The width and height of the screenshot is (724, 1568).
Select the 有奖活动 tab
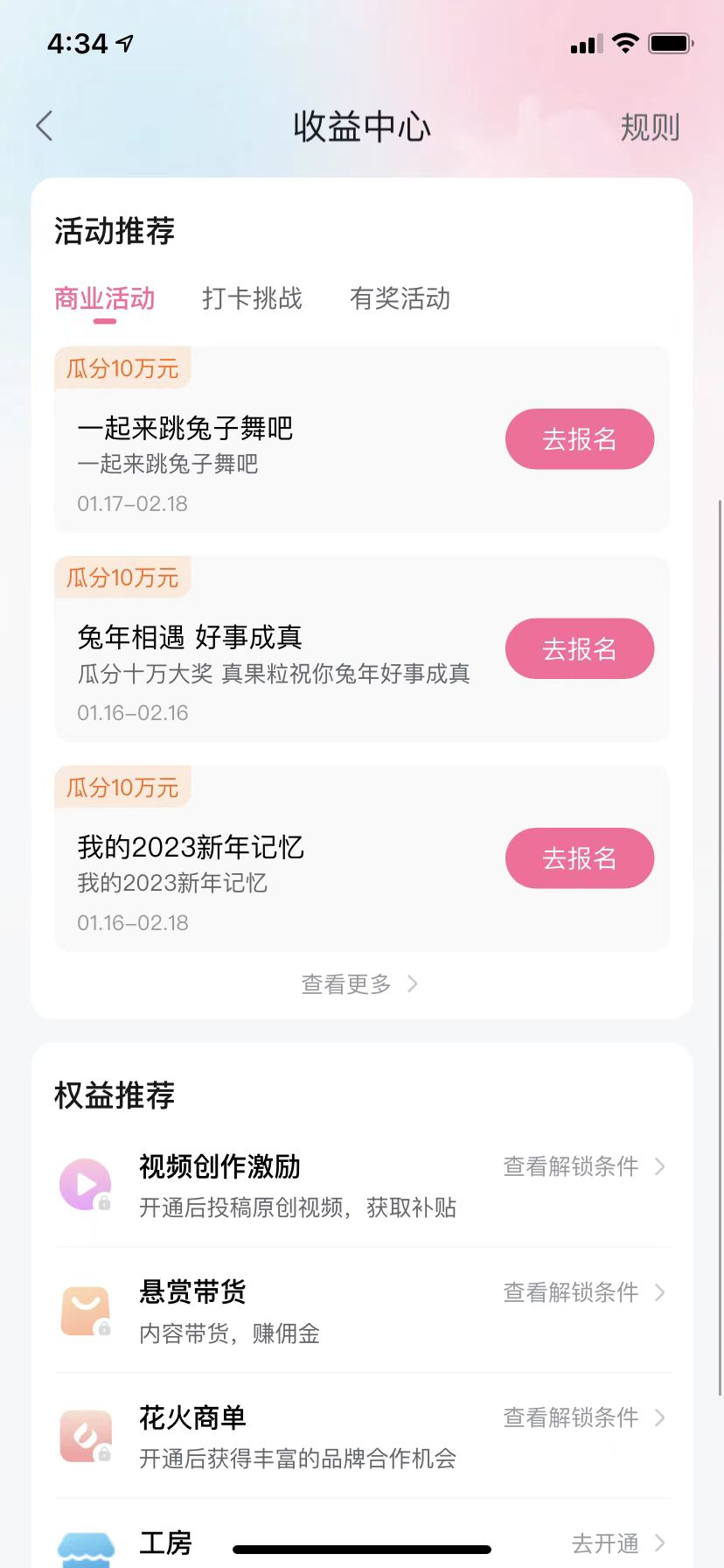(x=400, y=299)
